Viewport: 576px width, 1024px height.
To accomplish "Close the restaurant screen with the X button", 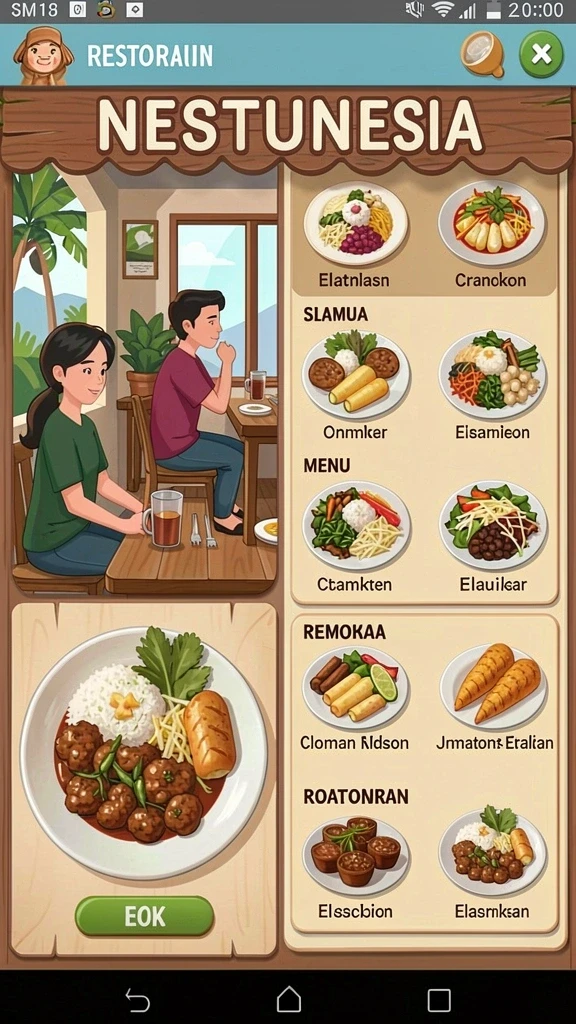I will point(541,54).
